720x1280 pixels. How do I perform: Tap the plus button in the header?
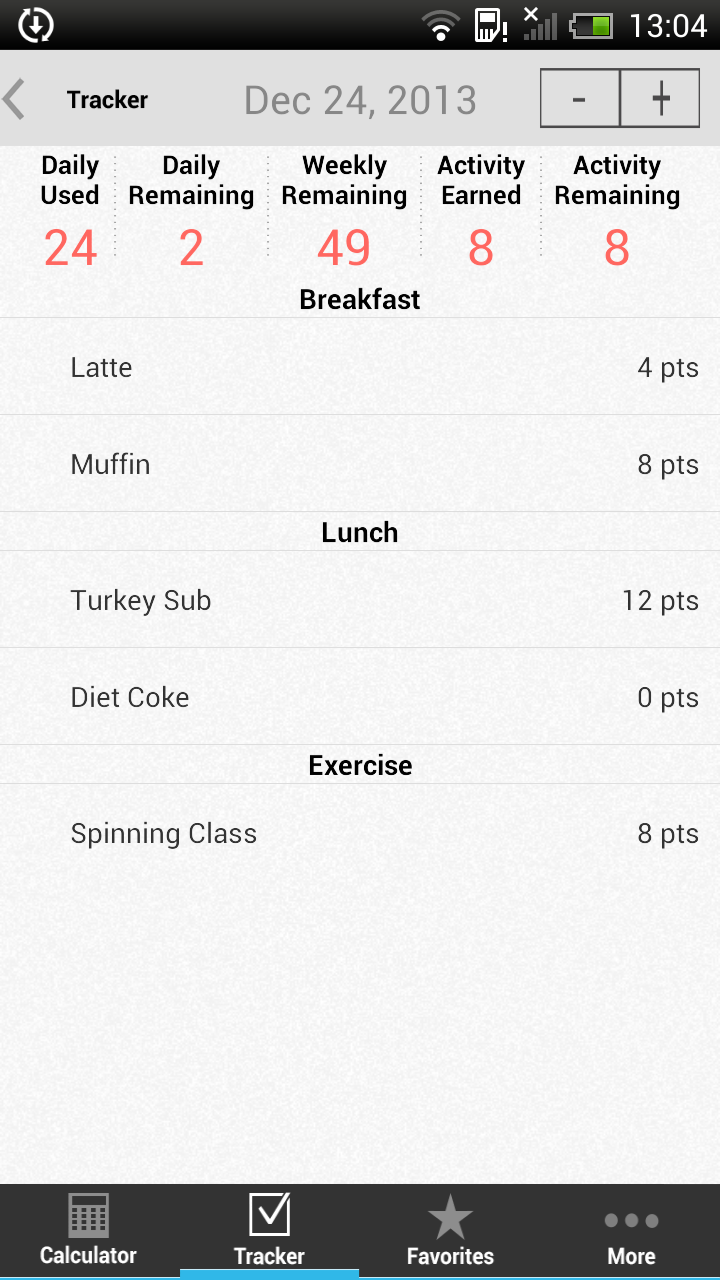[x=660, y=99]
